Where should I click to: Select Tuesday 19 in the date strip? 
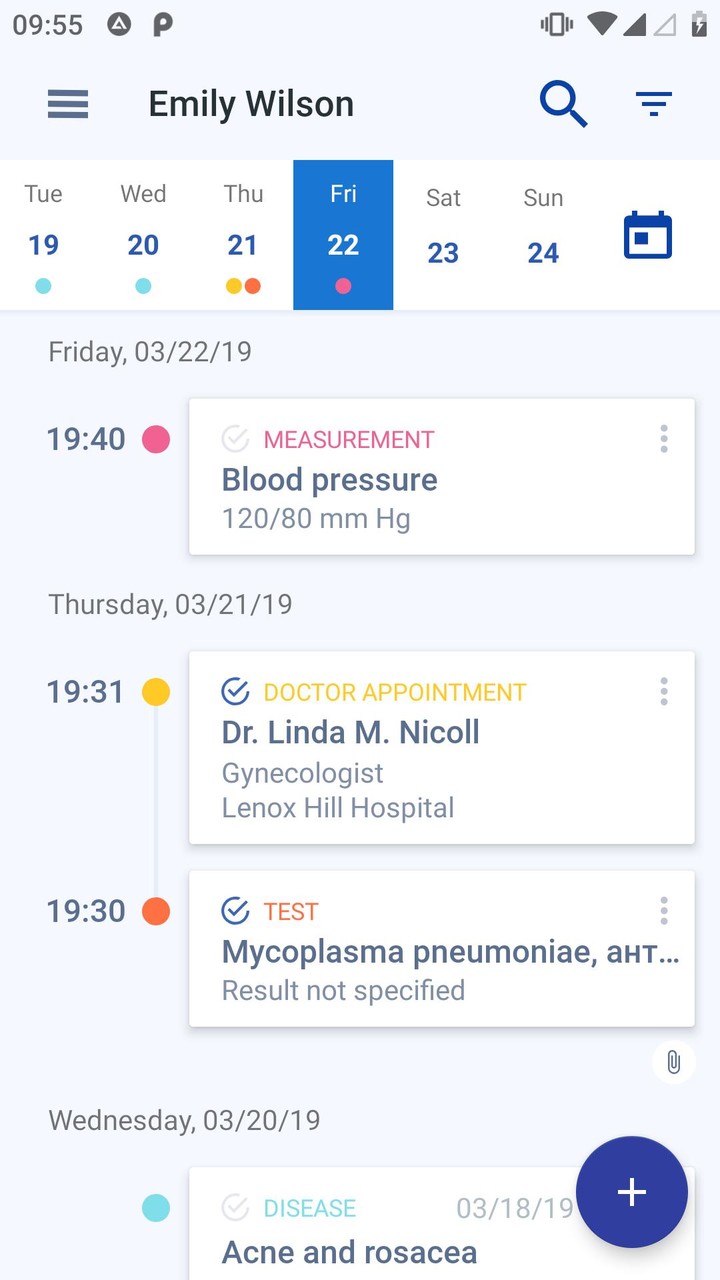(43, 236)
